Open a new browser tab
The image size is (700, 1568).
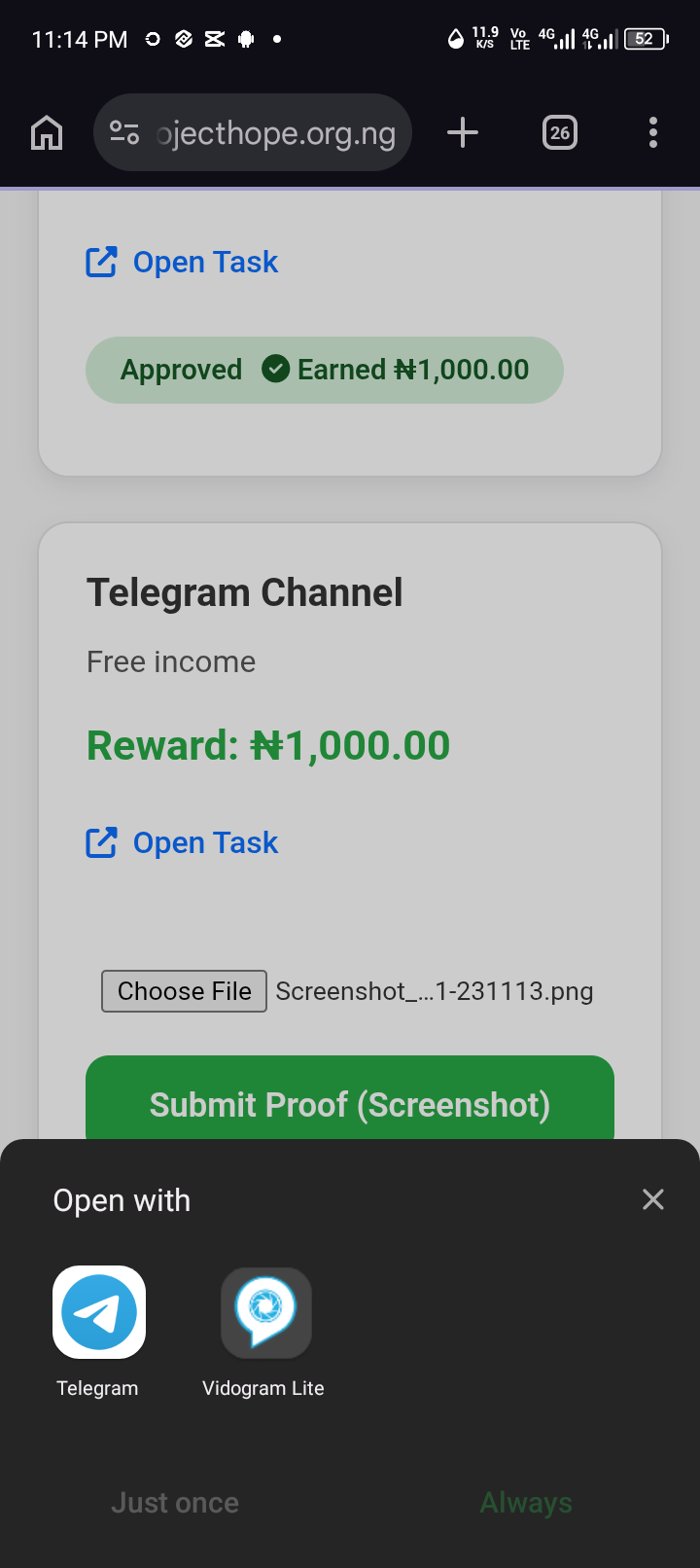(x=463, y=132)
